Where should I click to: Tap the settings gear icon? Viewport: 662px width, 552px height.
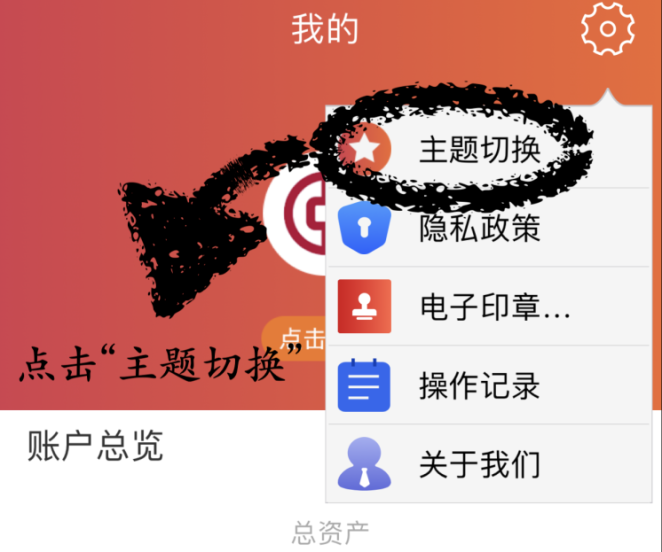click(x=607, y=30)
